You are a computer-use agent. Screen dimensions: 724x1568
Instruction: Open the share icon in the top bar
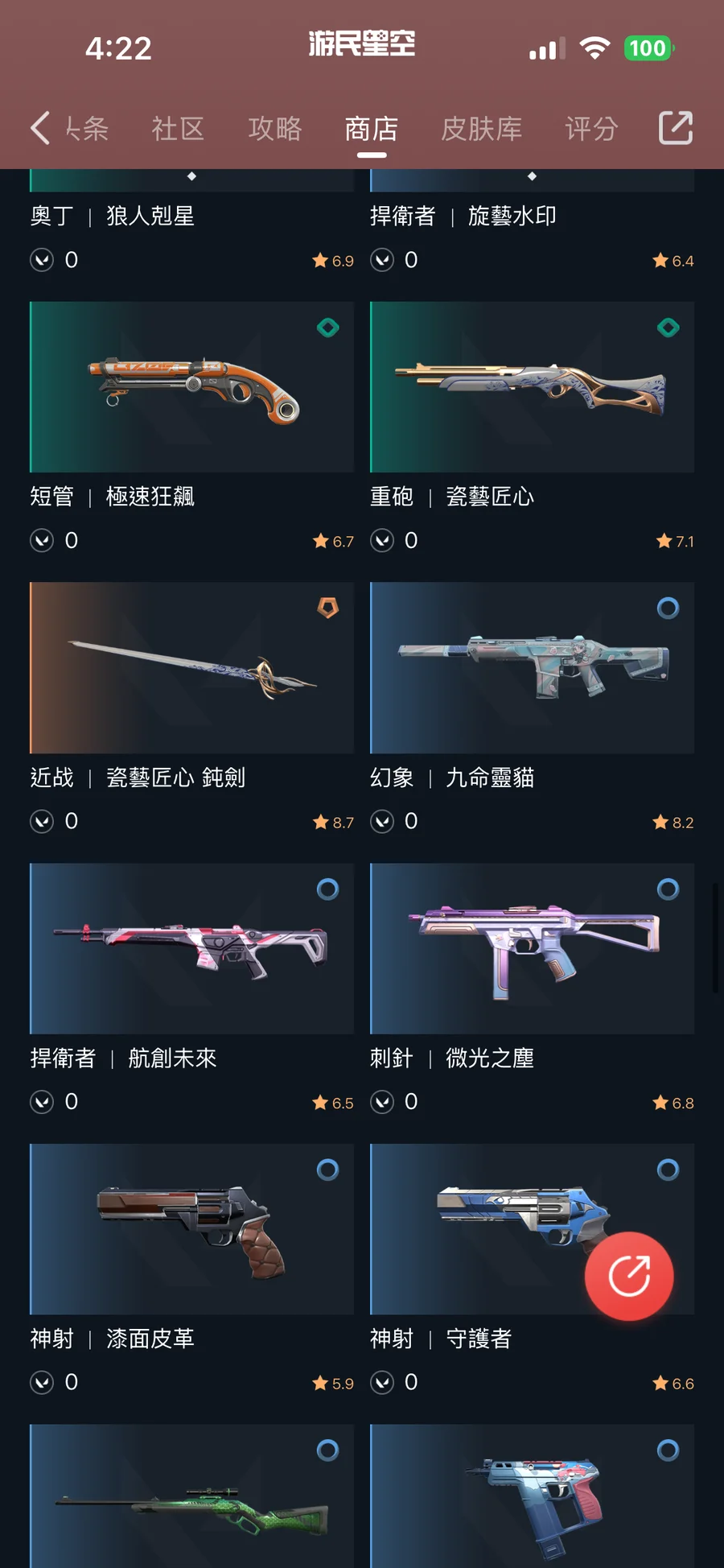point(675,128)
